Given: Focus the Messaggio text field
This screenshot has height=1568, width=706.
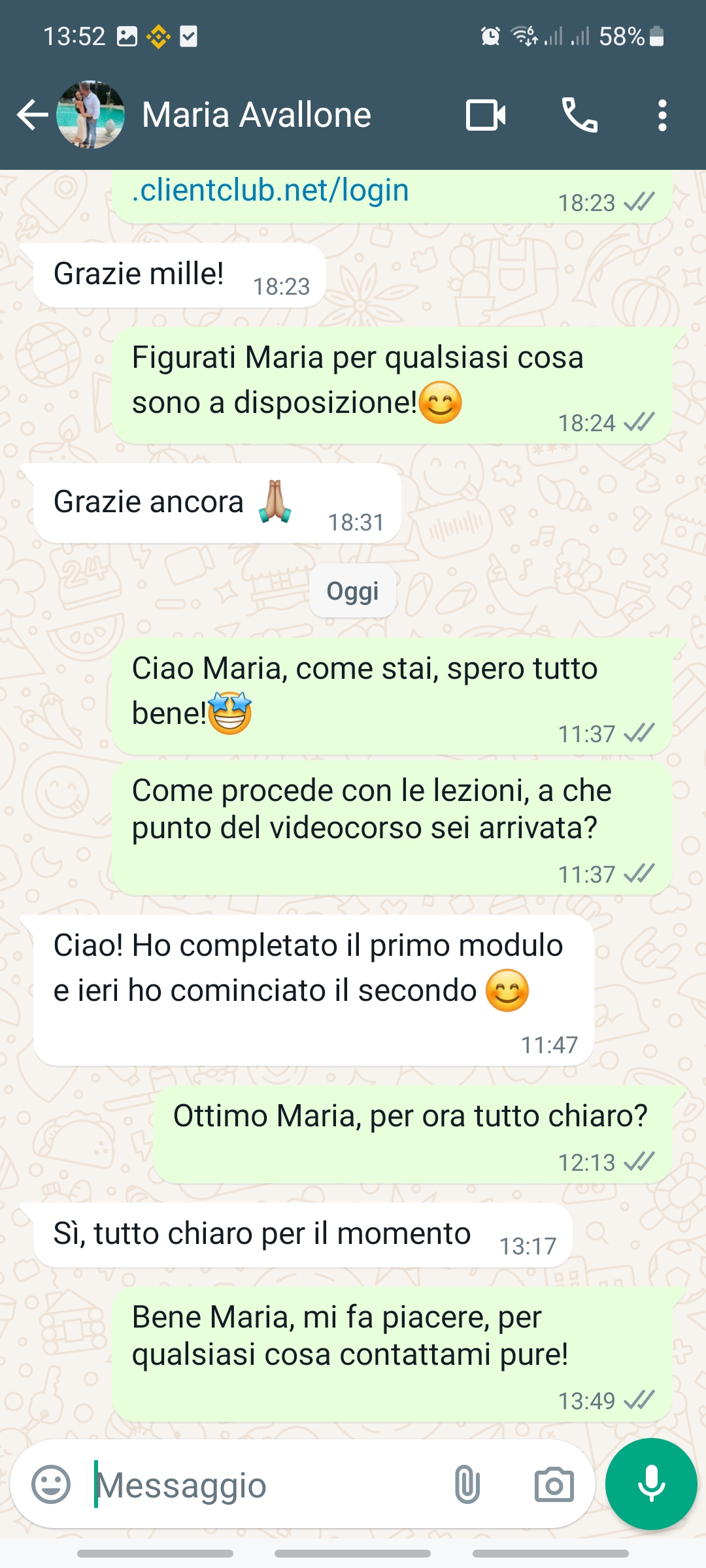Looking at the screenshot, I should tap(261, 1484).
